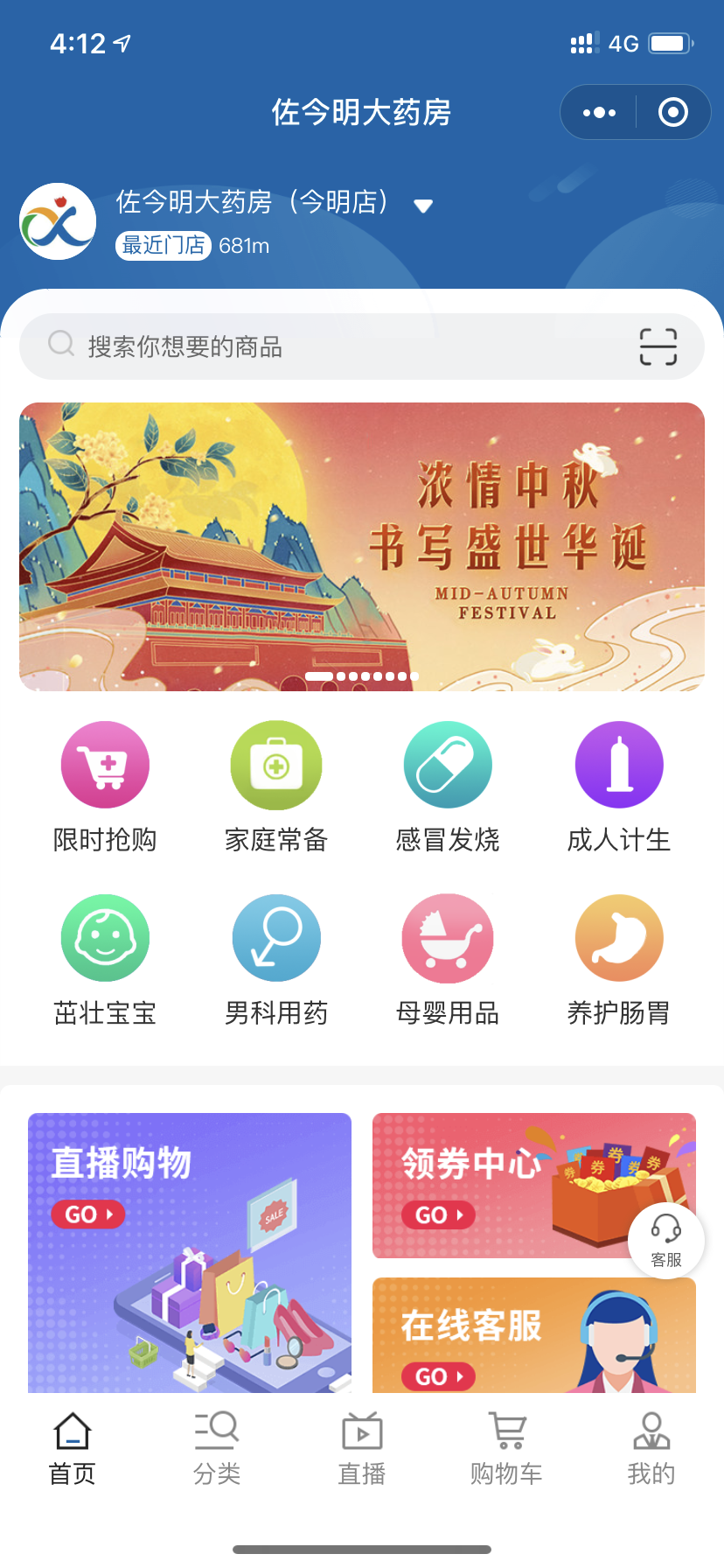Close the mini program via circle icon
Screen dimensions: 724x1568
[672, 112]
